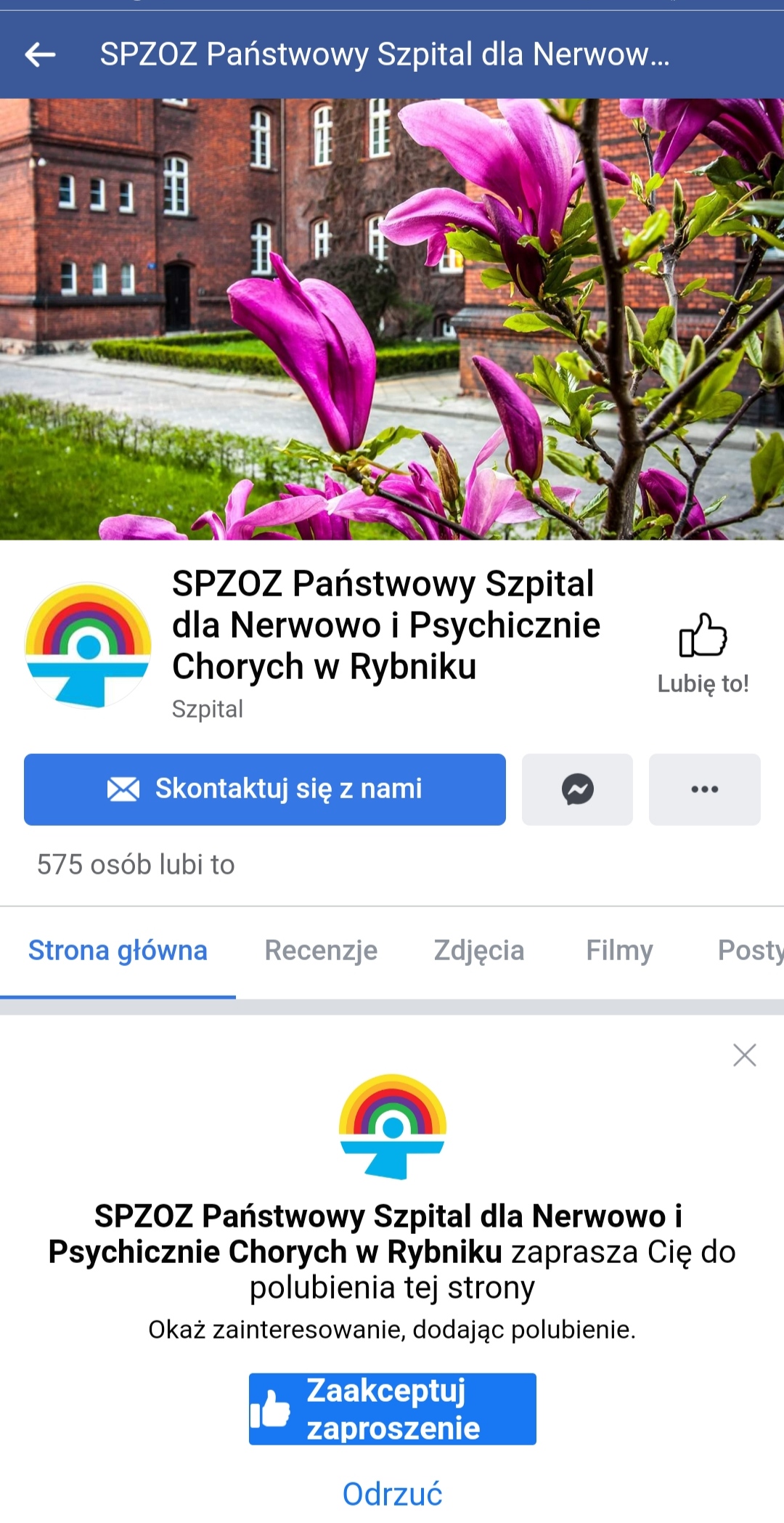Decline the invitation via Odrzuć

point(392,1493)
